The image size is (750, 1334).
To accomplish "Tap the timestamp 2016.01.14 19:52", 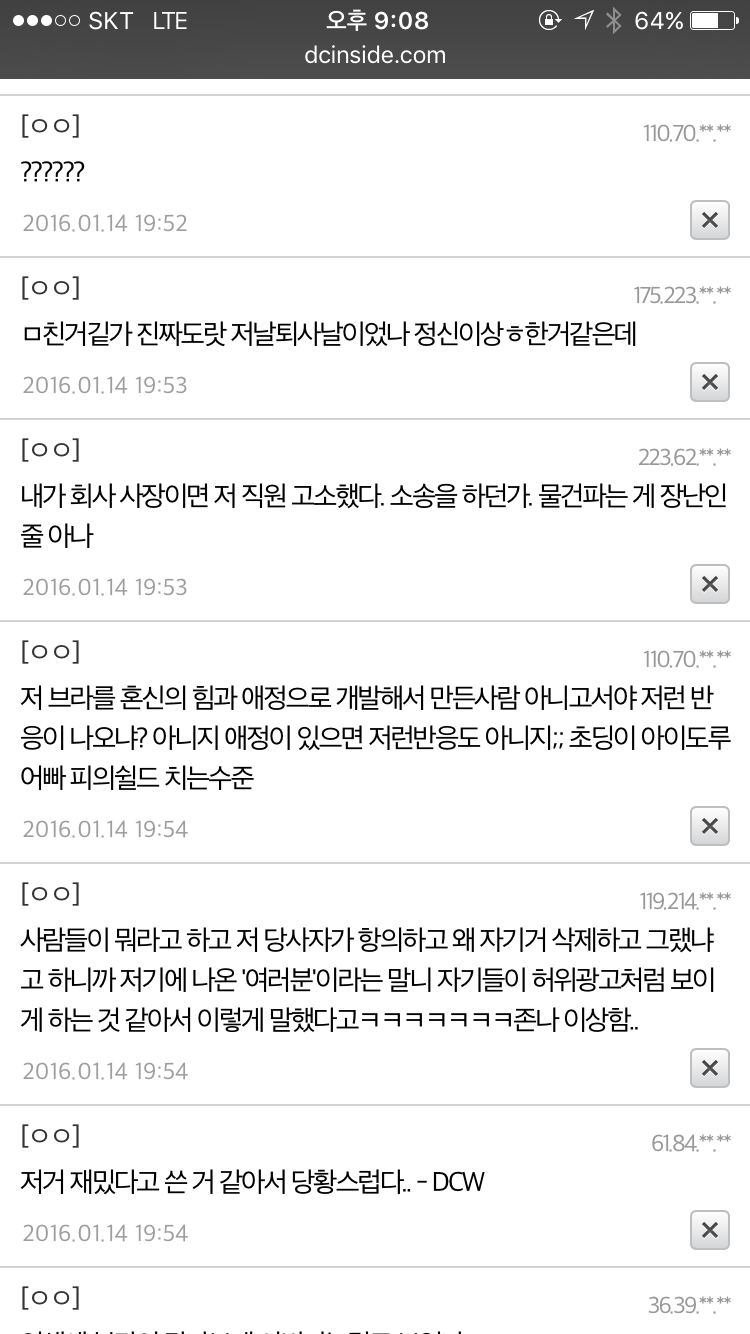I will (x=104, y=222).
